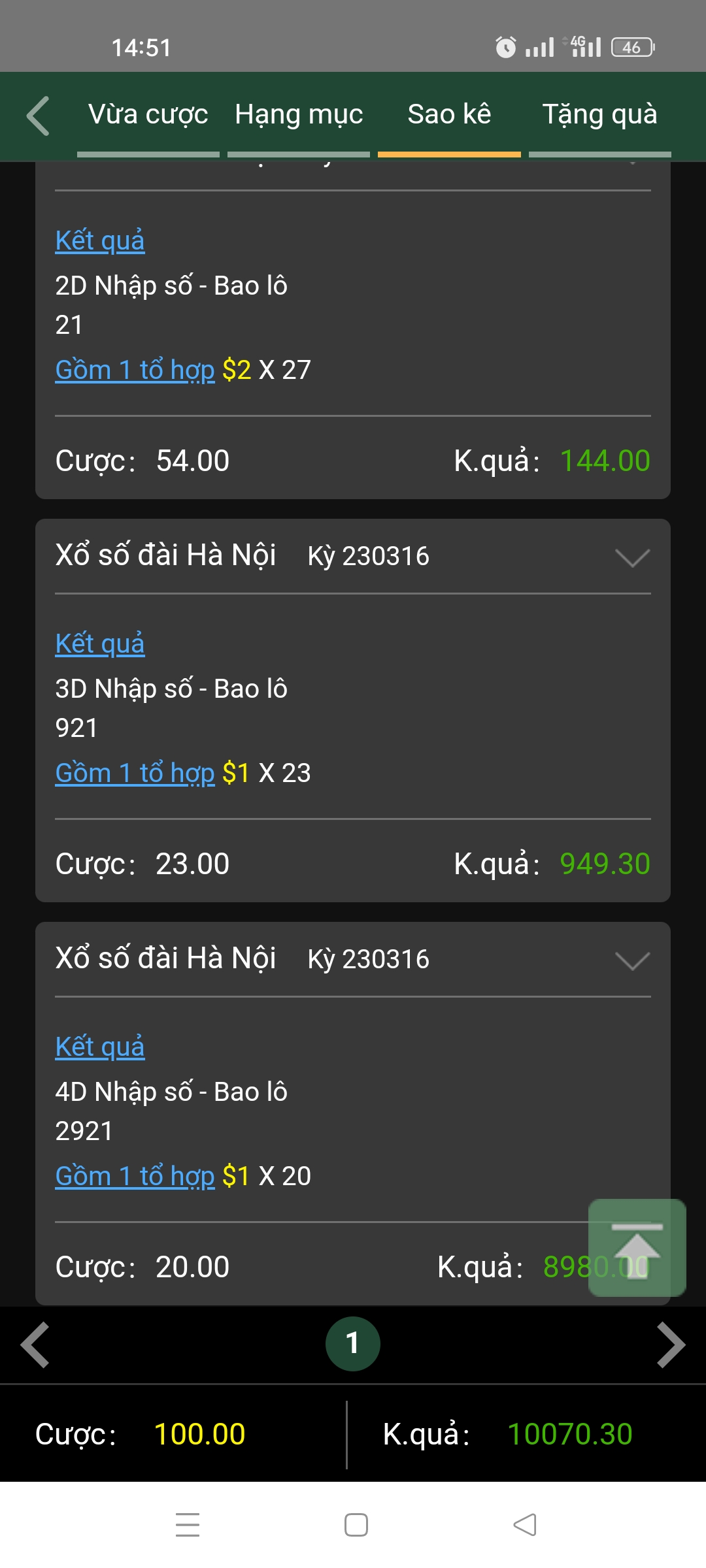Select page 1 indicator
Screen dimensions: 706x1568
pyautogui.click(x=353, y=1344)
